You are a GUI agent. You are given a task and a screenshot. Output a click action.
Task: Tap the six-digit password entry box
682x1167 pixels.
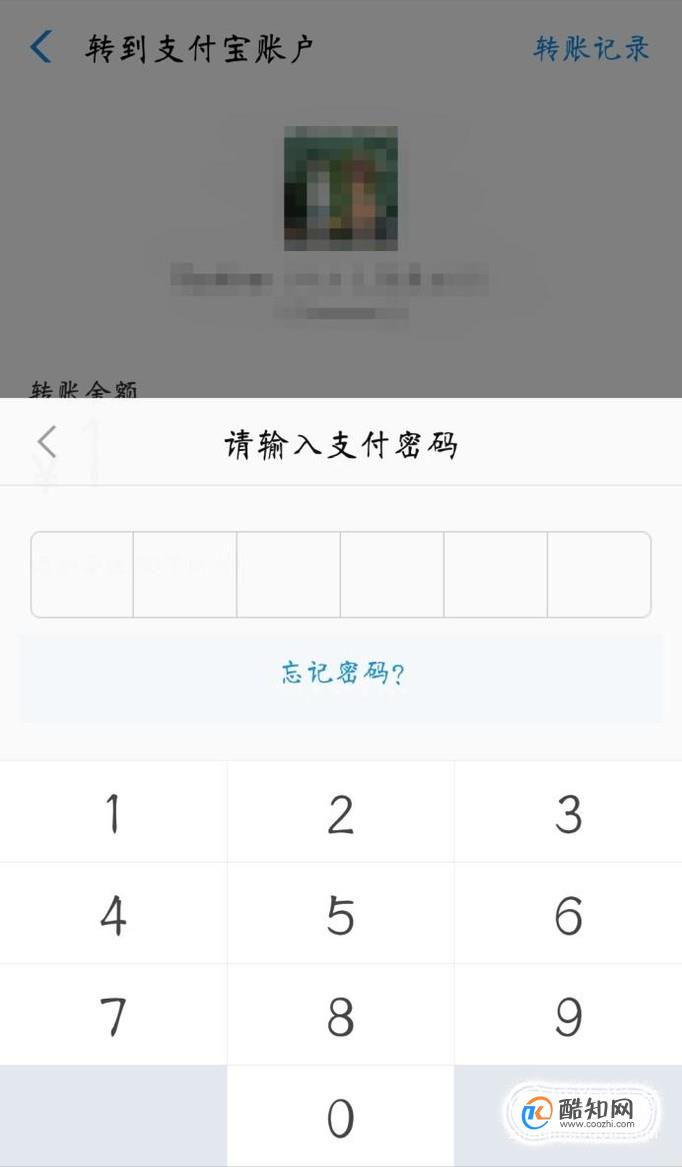(341, 575)
